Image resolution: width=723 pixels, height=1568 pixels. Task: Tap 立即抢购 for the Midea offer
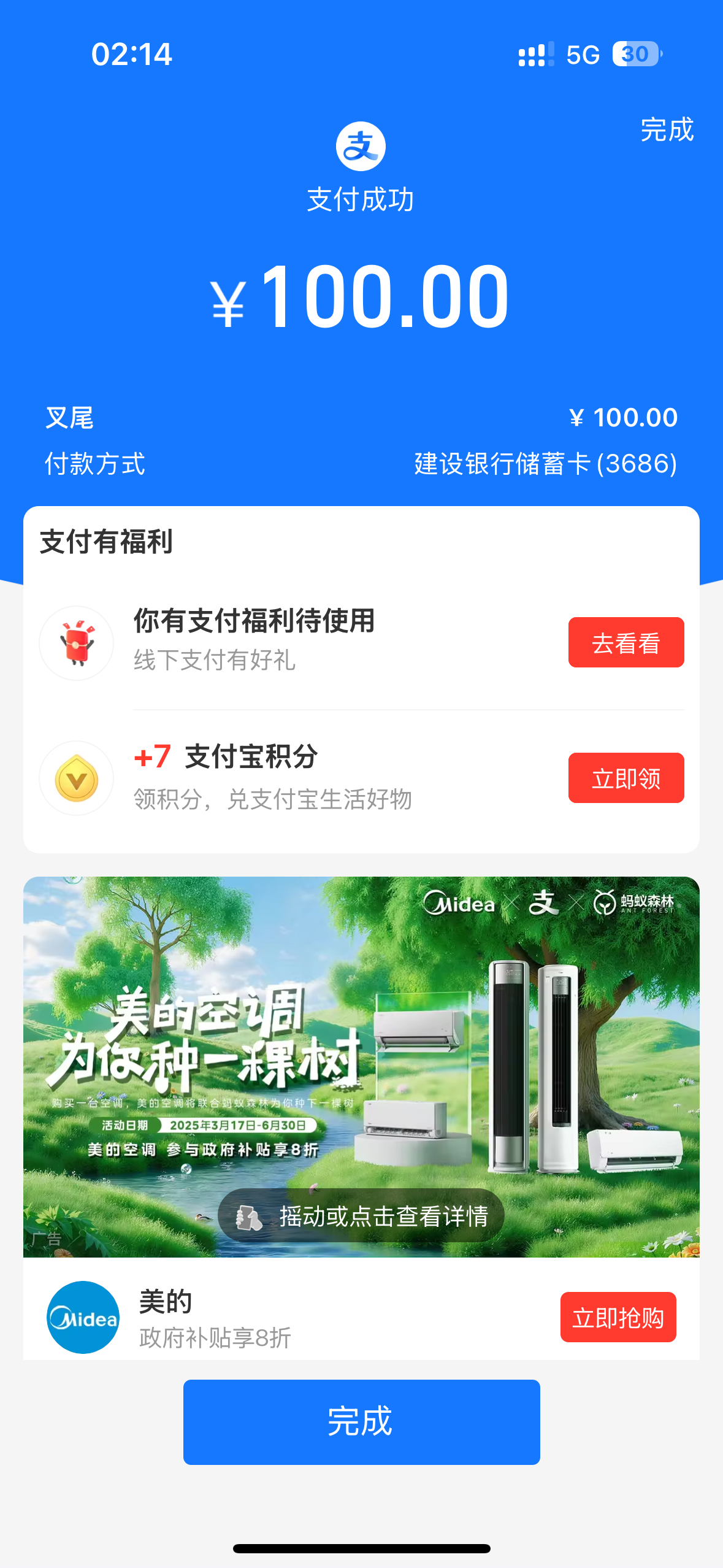pos(618,1317)
